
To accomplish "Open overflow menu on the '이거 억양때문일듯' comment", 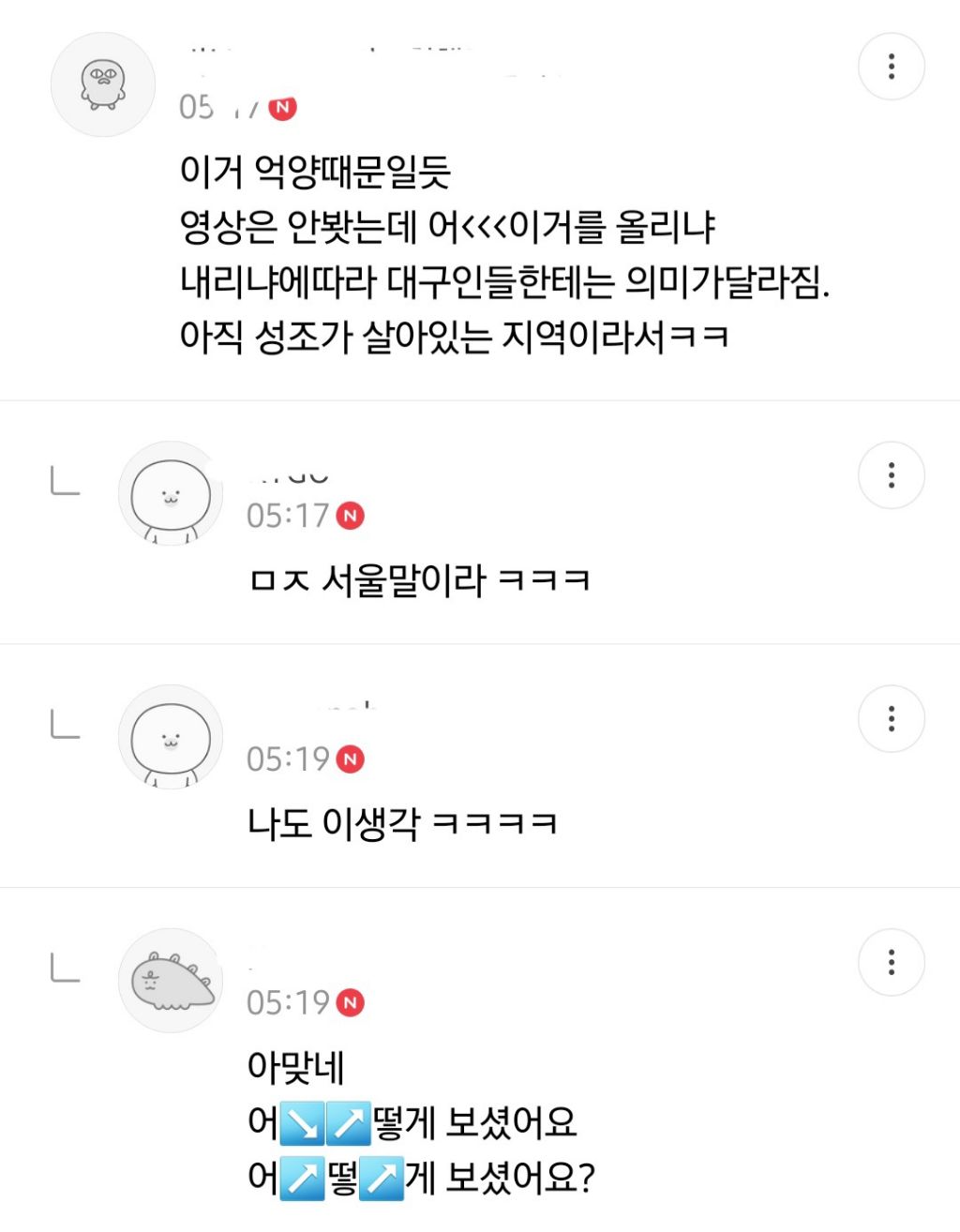I will pyautogui.click(x=891, y=67).
